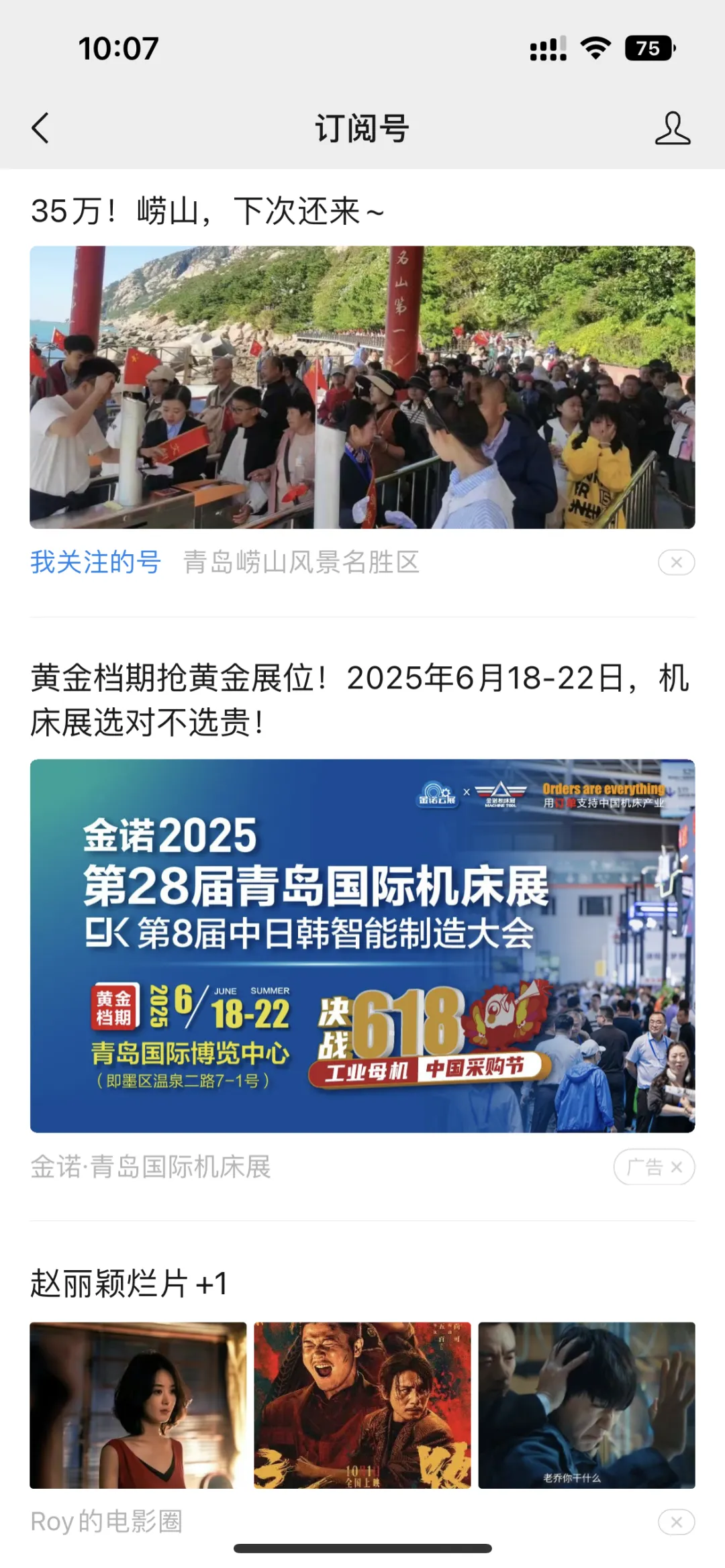This screenshot has height=1568, width=725.
Task: Open the red movie poster image
Action: coord(362,1405)
